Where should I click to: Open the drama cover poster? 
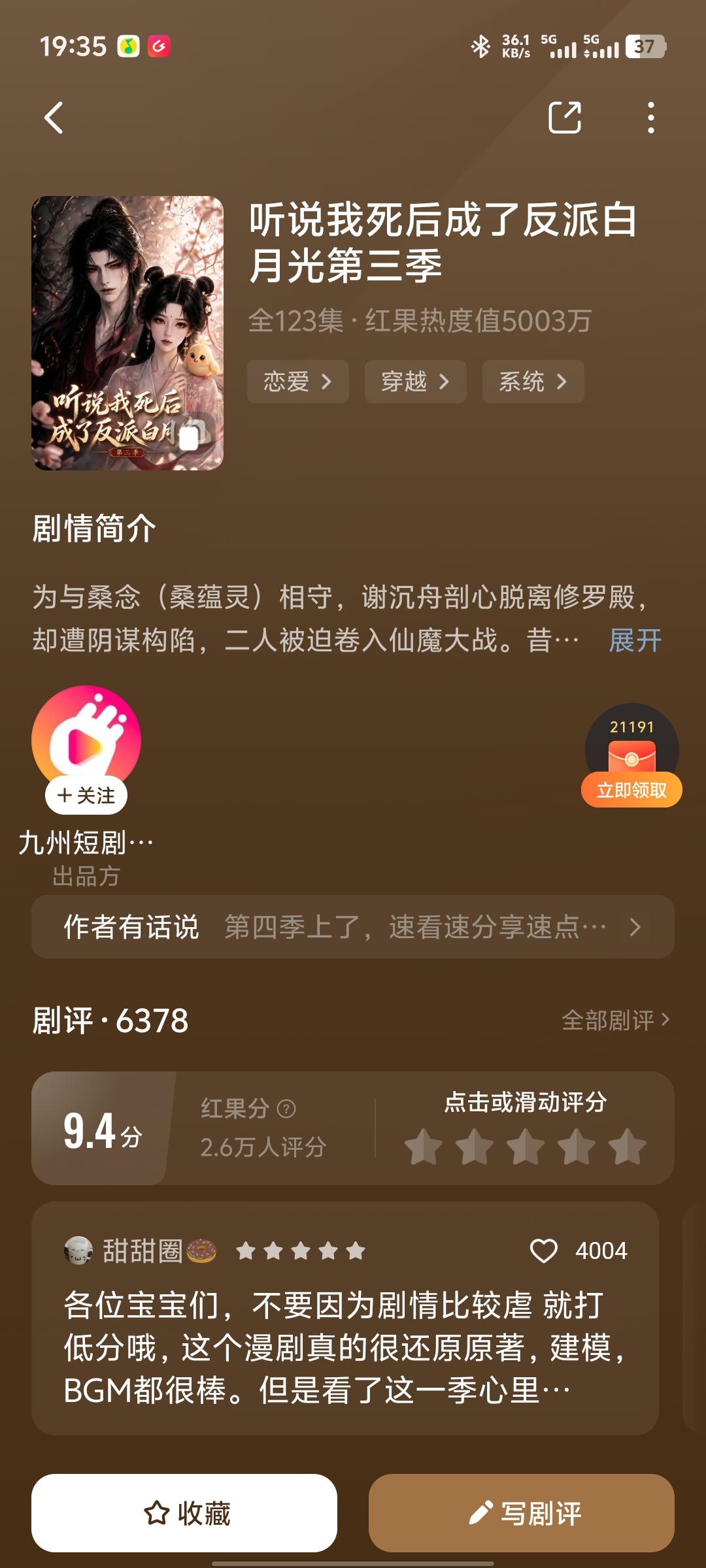(x=127, y=333)
